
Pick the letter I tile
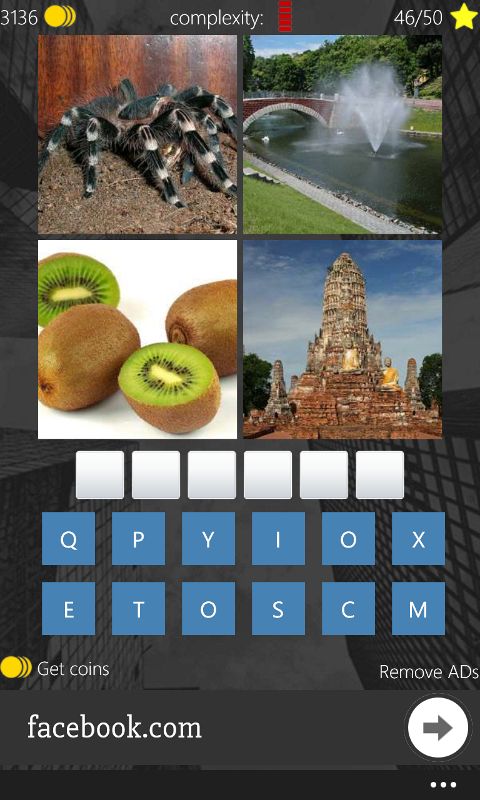(278, 539)
